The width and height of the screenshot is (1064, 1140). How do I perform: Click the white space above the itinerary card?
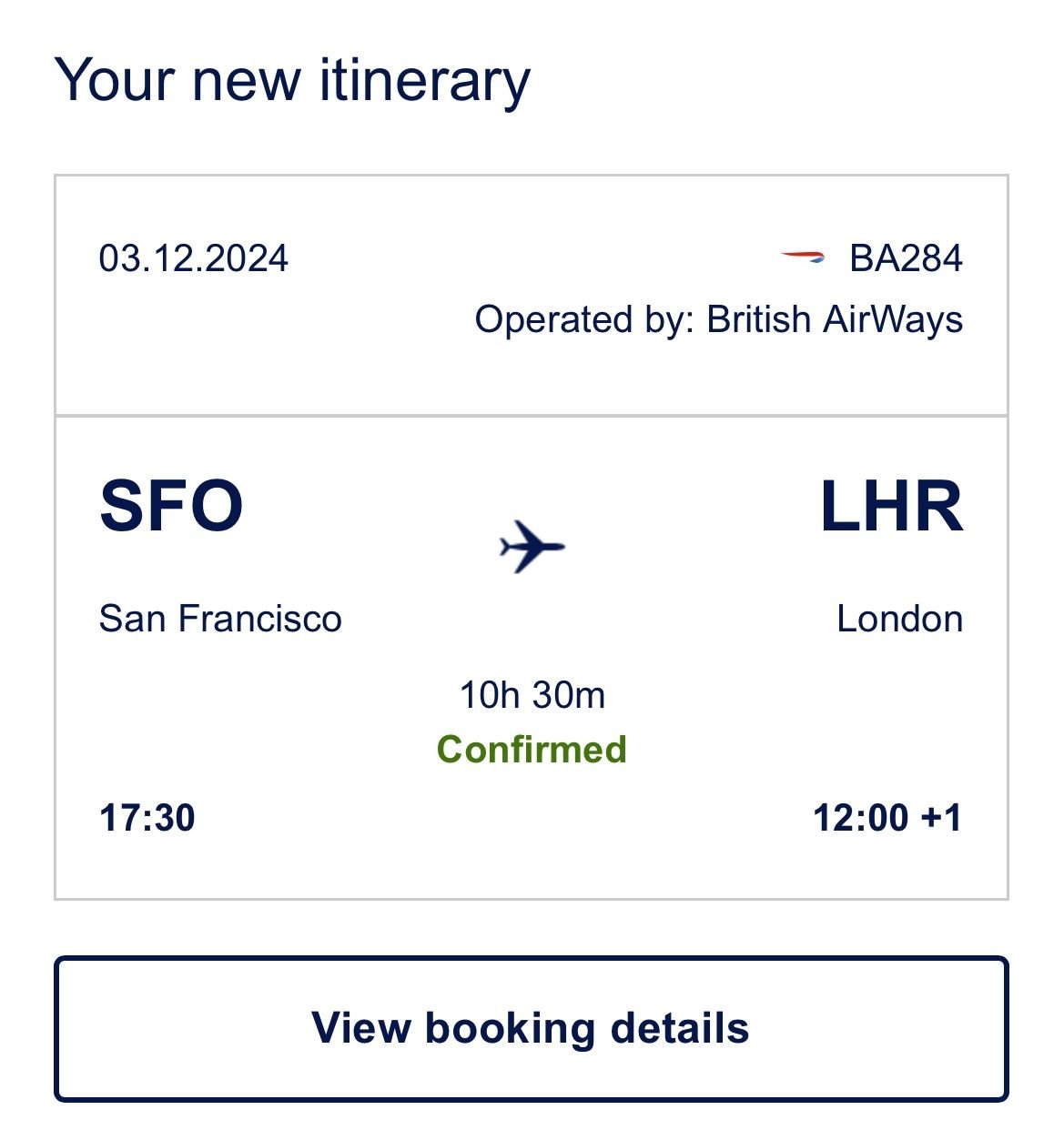[532, 146]
